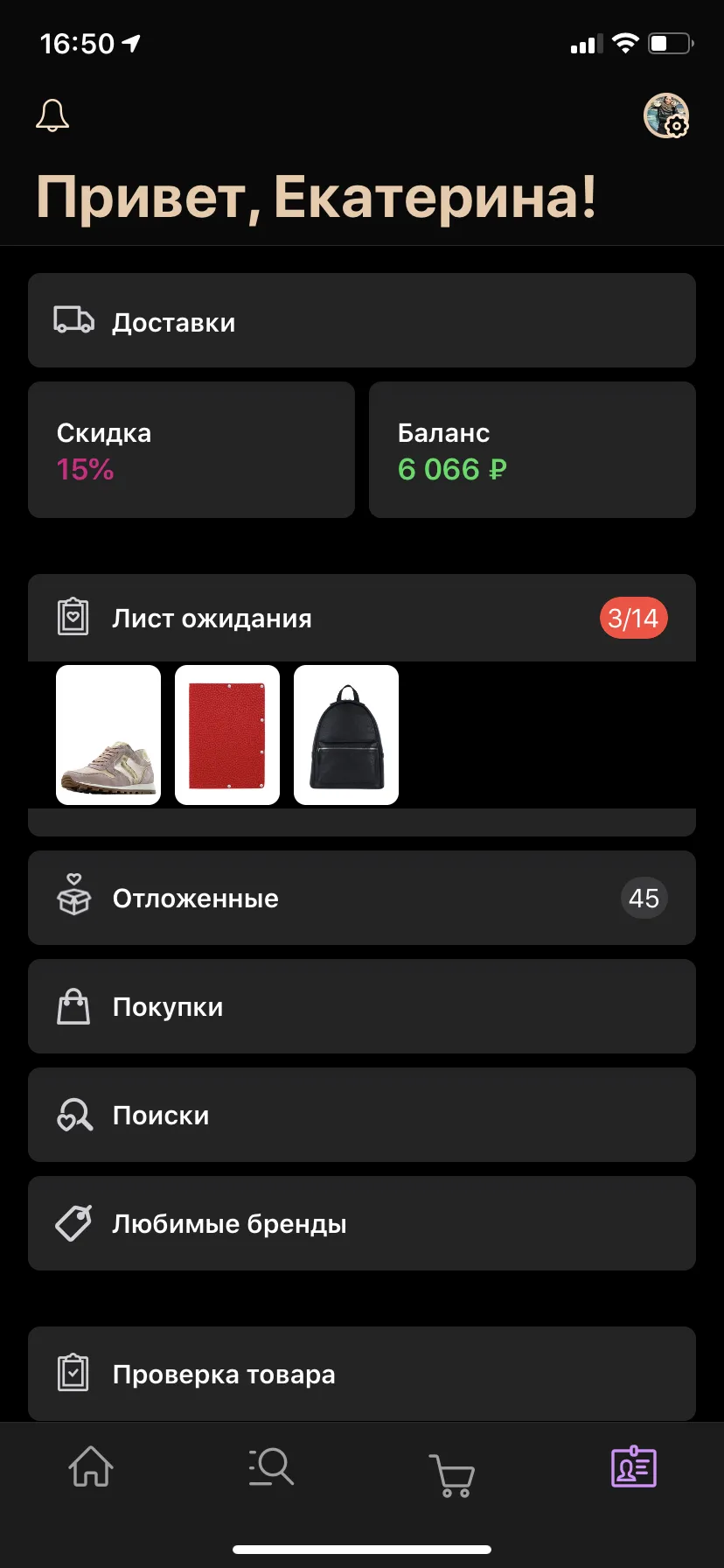Viewport: 724px width, 1568px height.
Task: View the black backpack in the waiting list
Action: coord(346,735)
